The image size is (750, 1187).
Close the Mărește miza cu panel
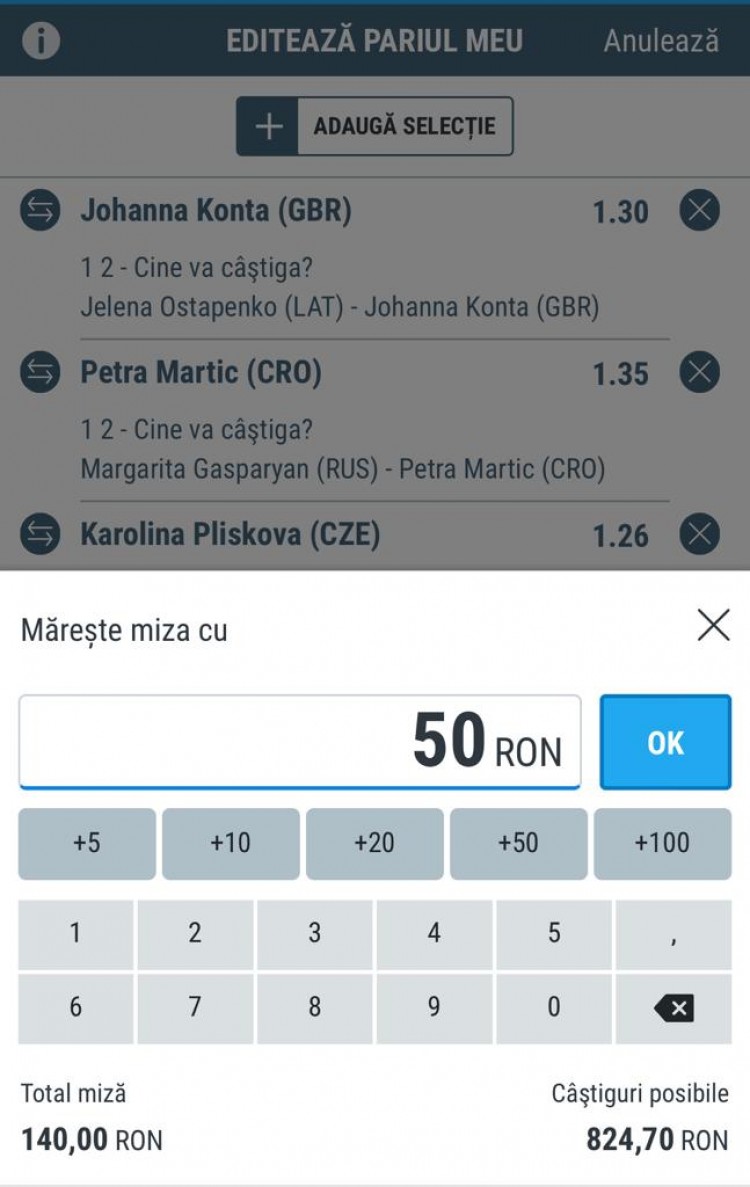pos(713,626)
